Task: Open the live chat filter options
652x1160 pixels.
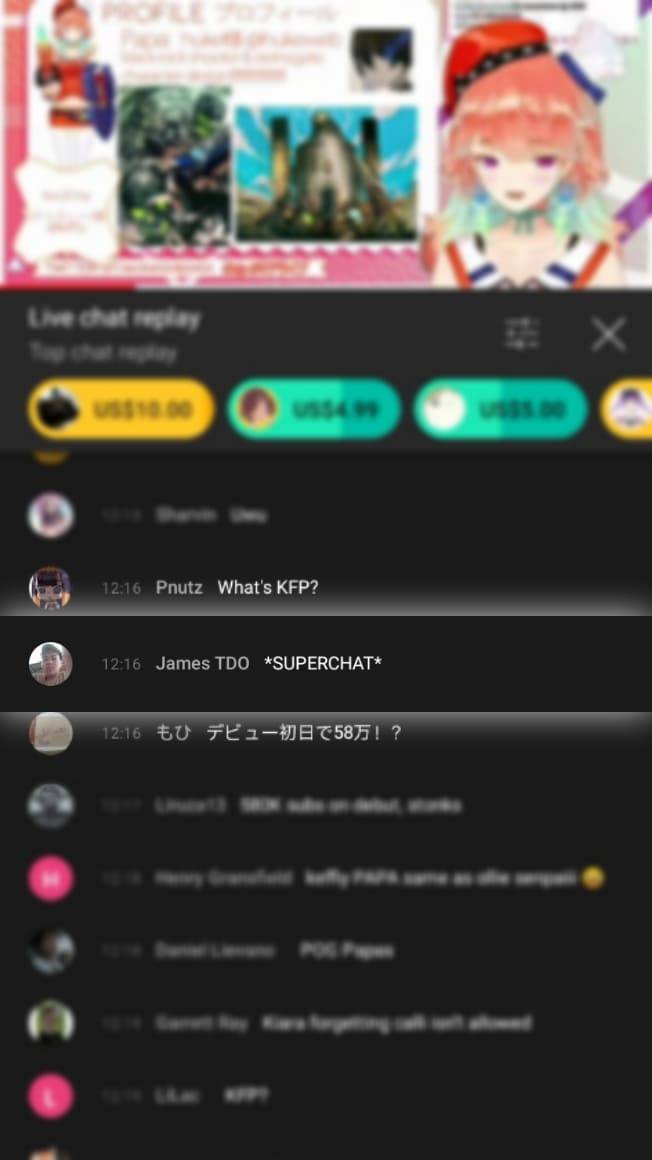Action: (522, 334)
